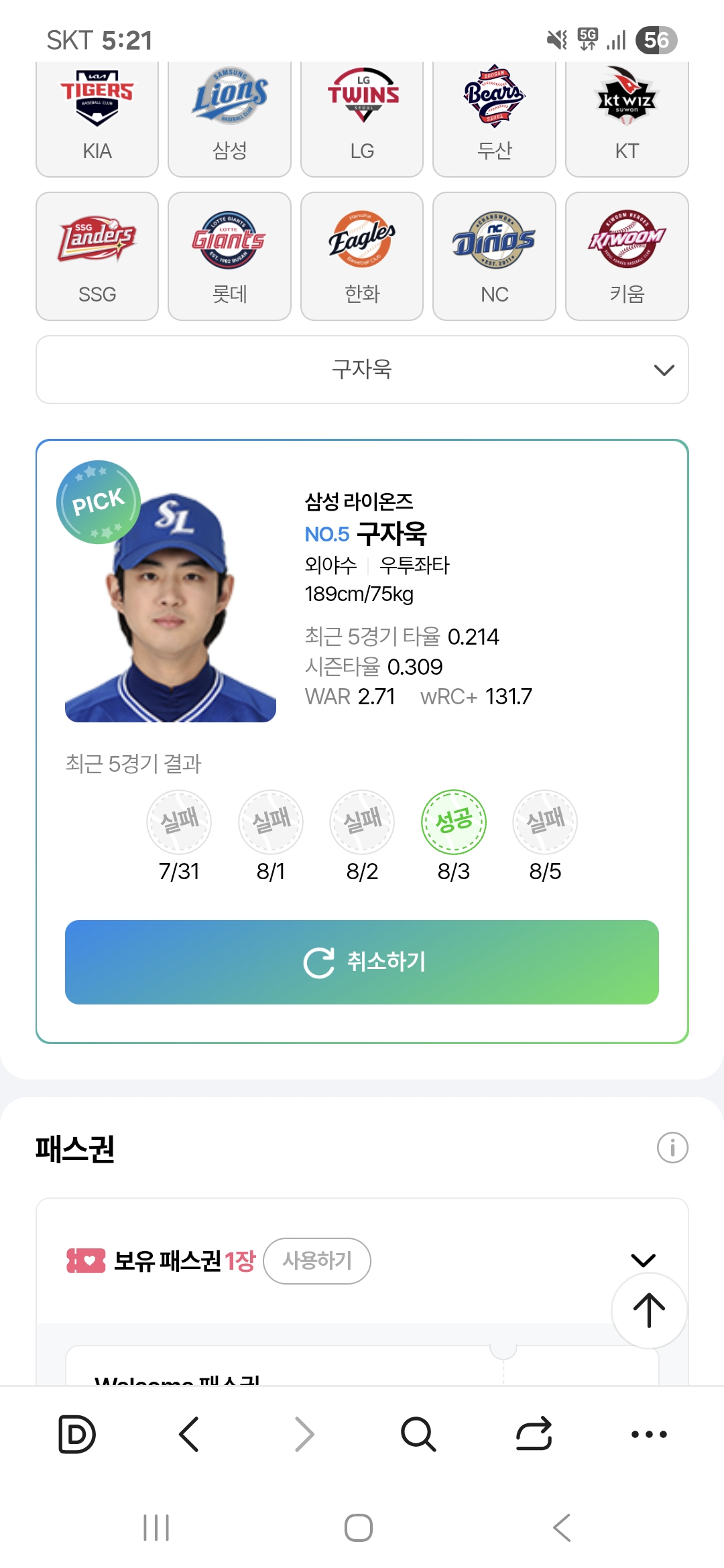Choose the LG Twins team
The height and width of the screenshot is (1568, 724).
[x=362, y=119]
